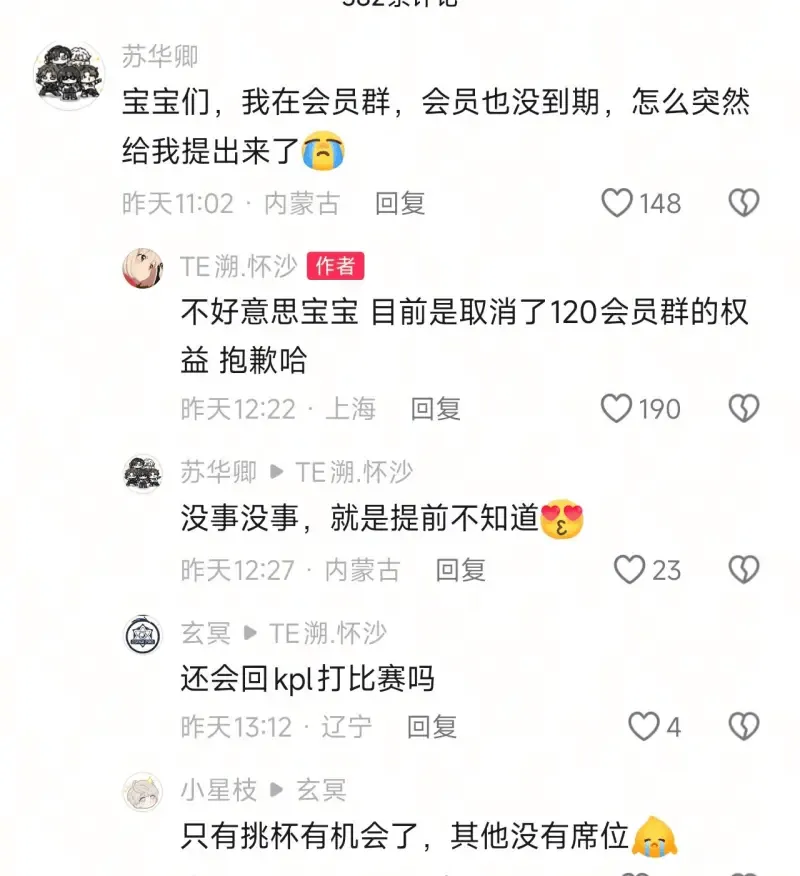Reply to 玄冥's comment from 辽宁
The width and height of the screenshot is (800, 876).
[x=432, y=727]
